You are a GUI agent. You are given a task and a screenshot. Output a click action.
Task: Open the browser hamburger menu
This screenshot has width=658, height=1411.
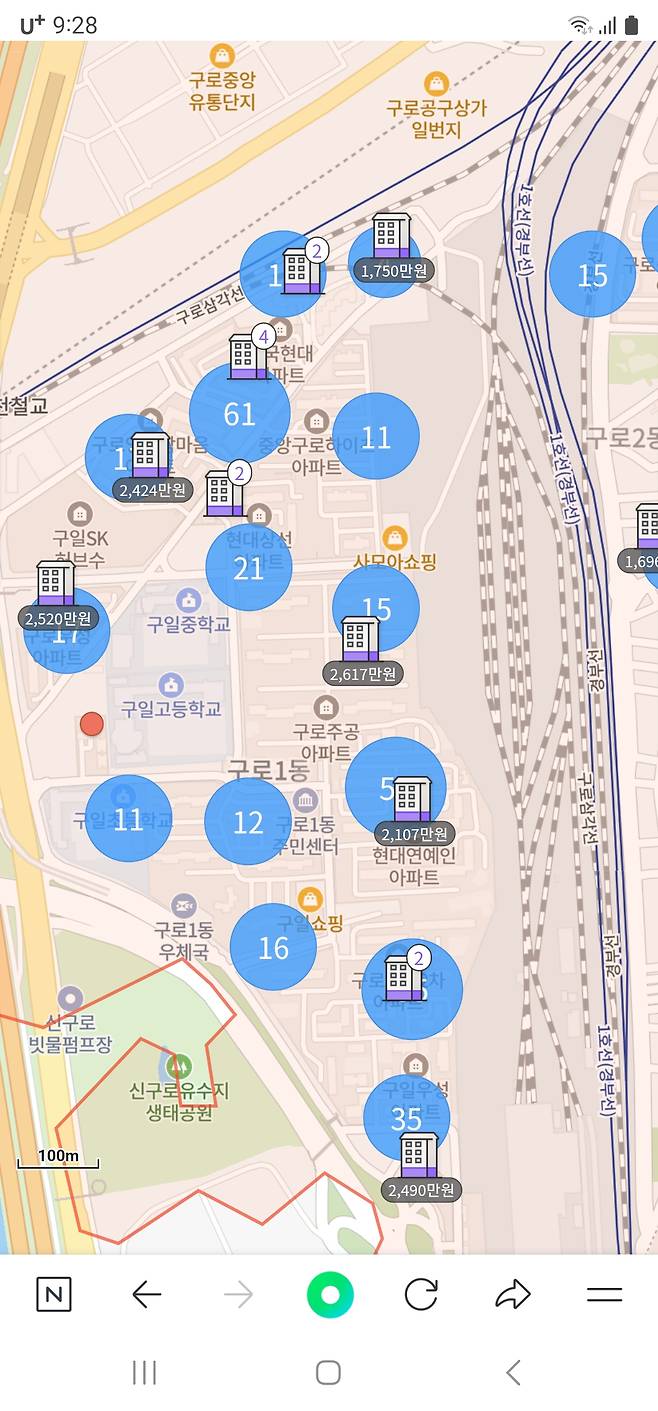[604, 1295]
